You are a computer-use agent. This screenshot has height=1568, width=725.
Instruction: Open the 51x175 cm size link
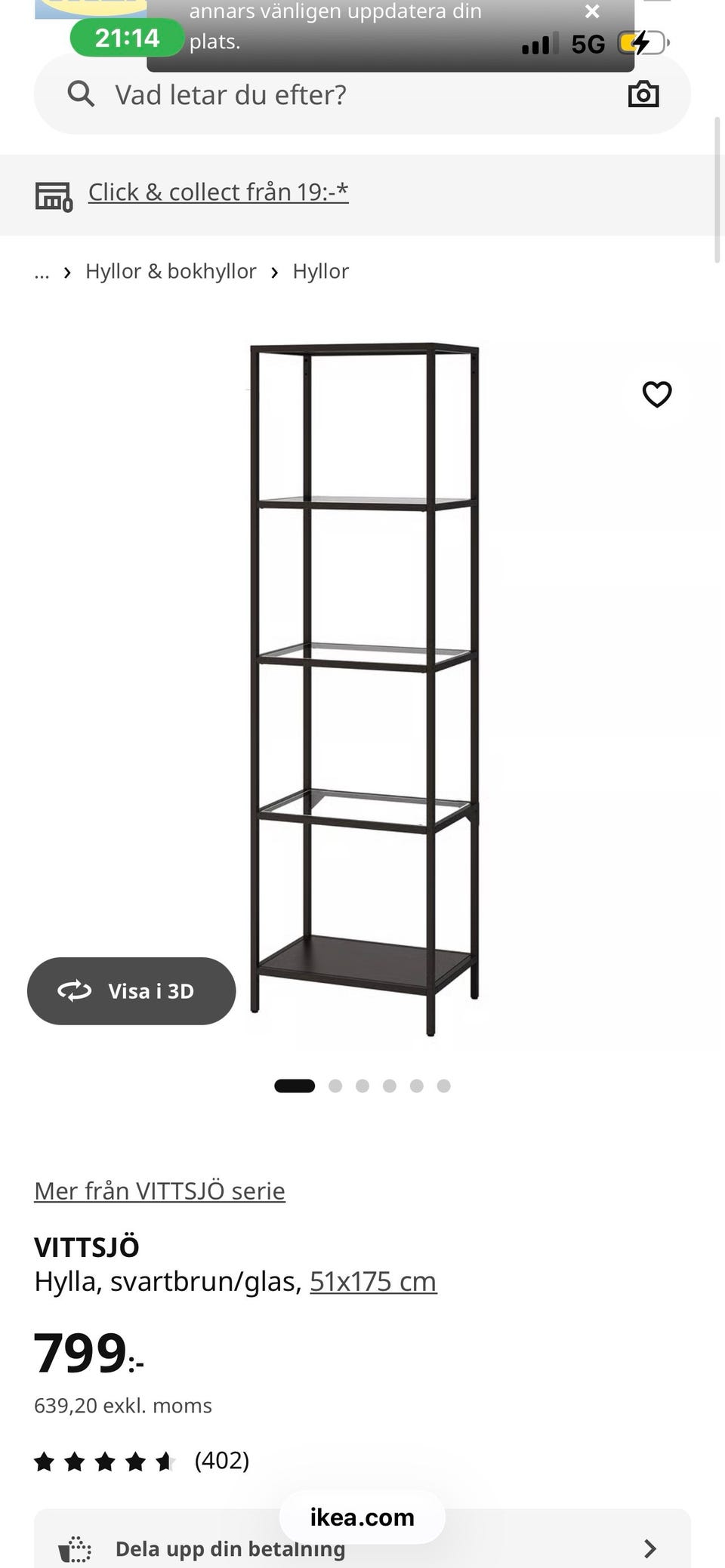(x=373, y=1281)
